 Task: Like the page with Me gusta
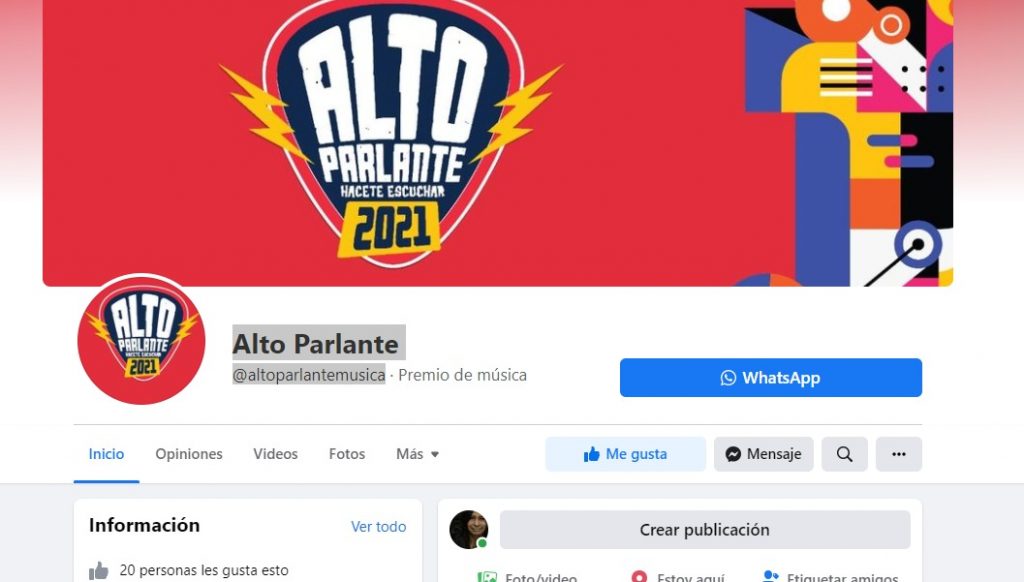[625, 454]
